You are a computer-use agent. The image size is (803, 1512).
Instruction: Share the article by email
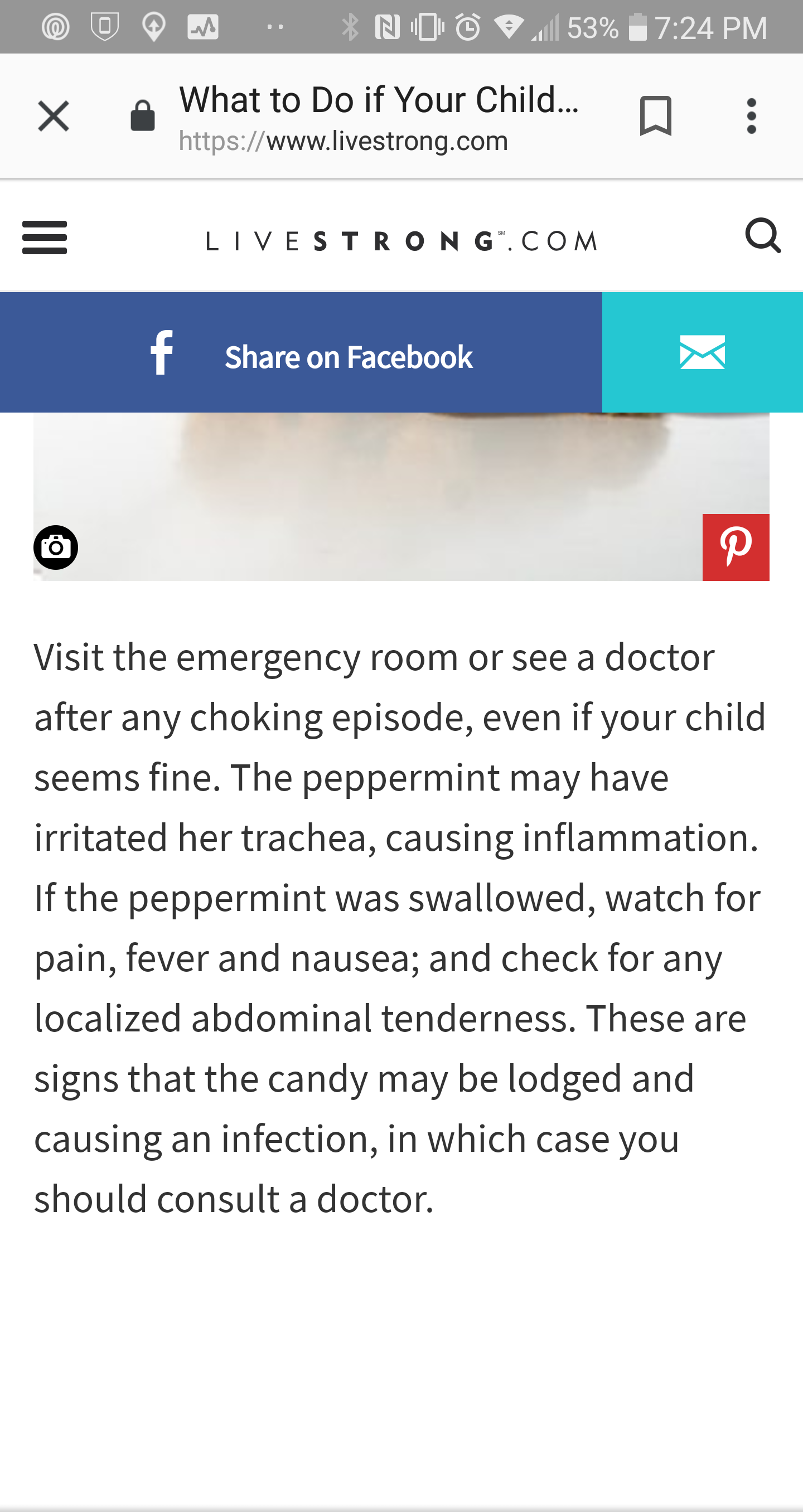702,353
